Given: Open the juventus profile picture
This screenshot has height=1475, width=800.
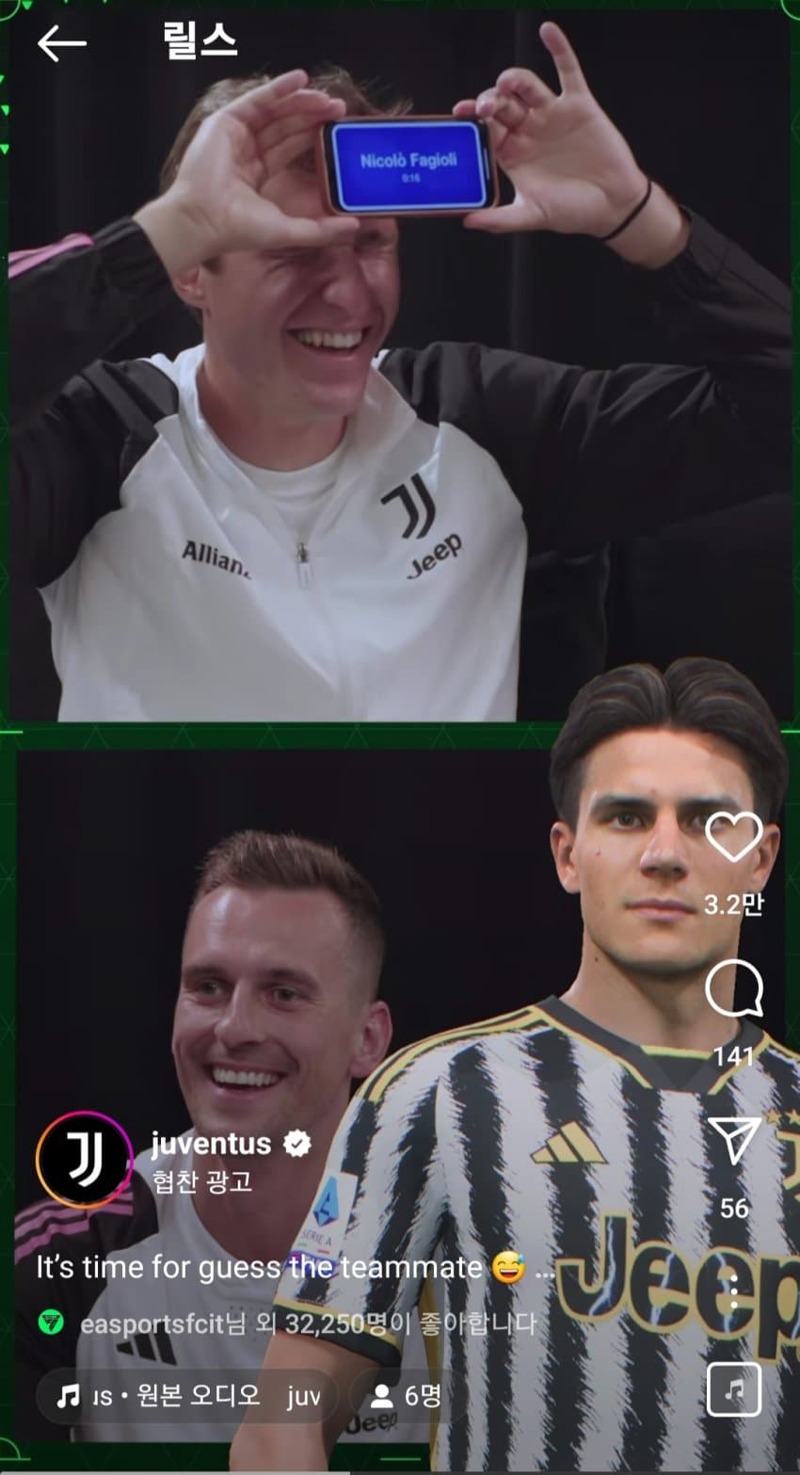Looking at the screenshot, I should pos(84,1160).
